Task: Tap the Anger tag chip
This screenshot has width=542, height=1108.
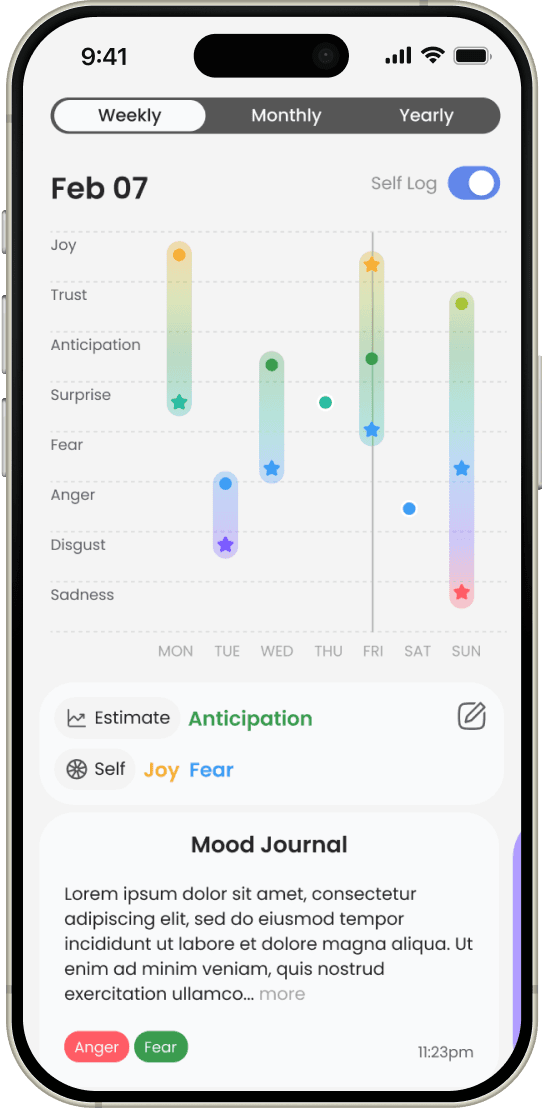Action: pos(97,1047)
